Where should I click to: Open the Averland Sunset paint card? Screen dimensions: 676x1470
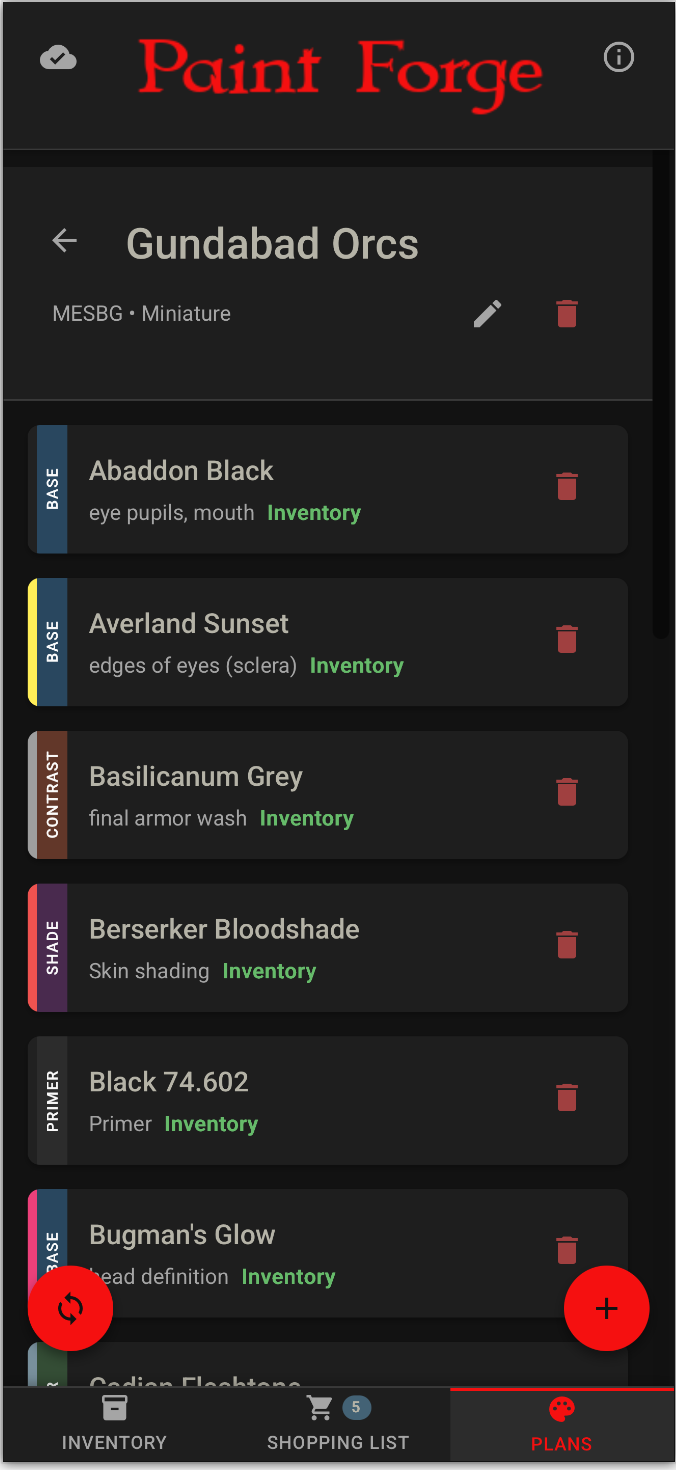point(300,642)
